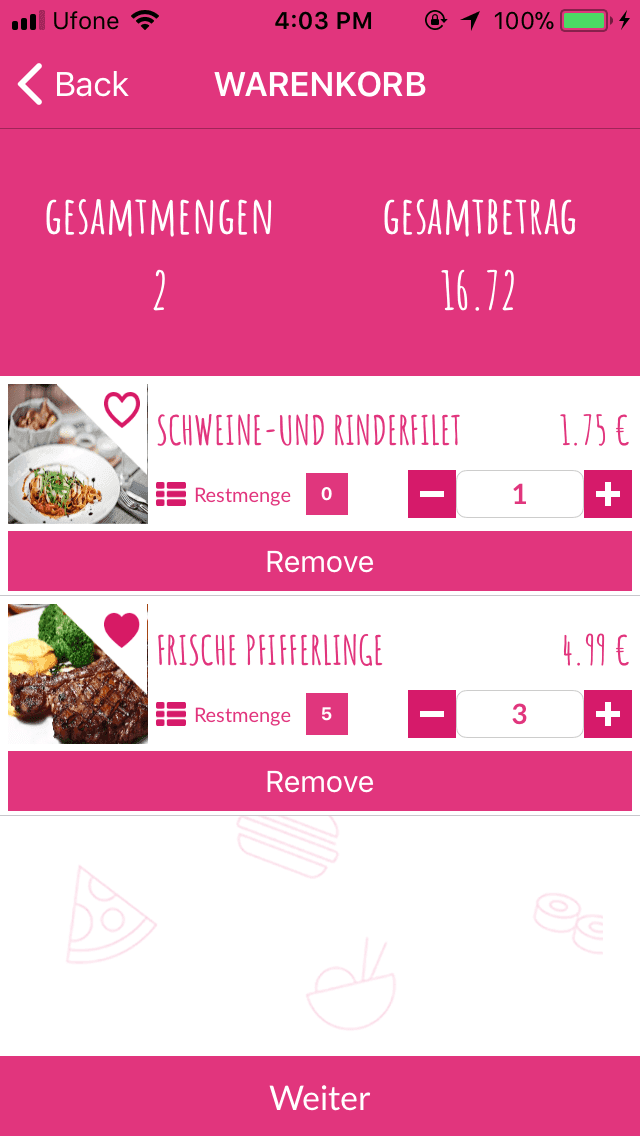Screen dimensions: 640x1136
Task: Decrease quantity of Schweine-und Rinderfilet
Action: tap(431, 494)
